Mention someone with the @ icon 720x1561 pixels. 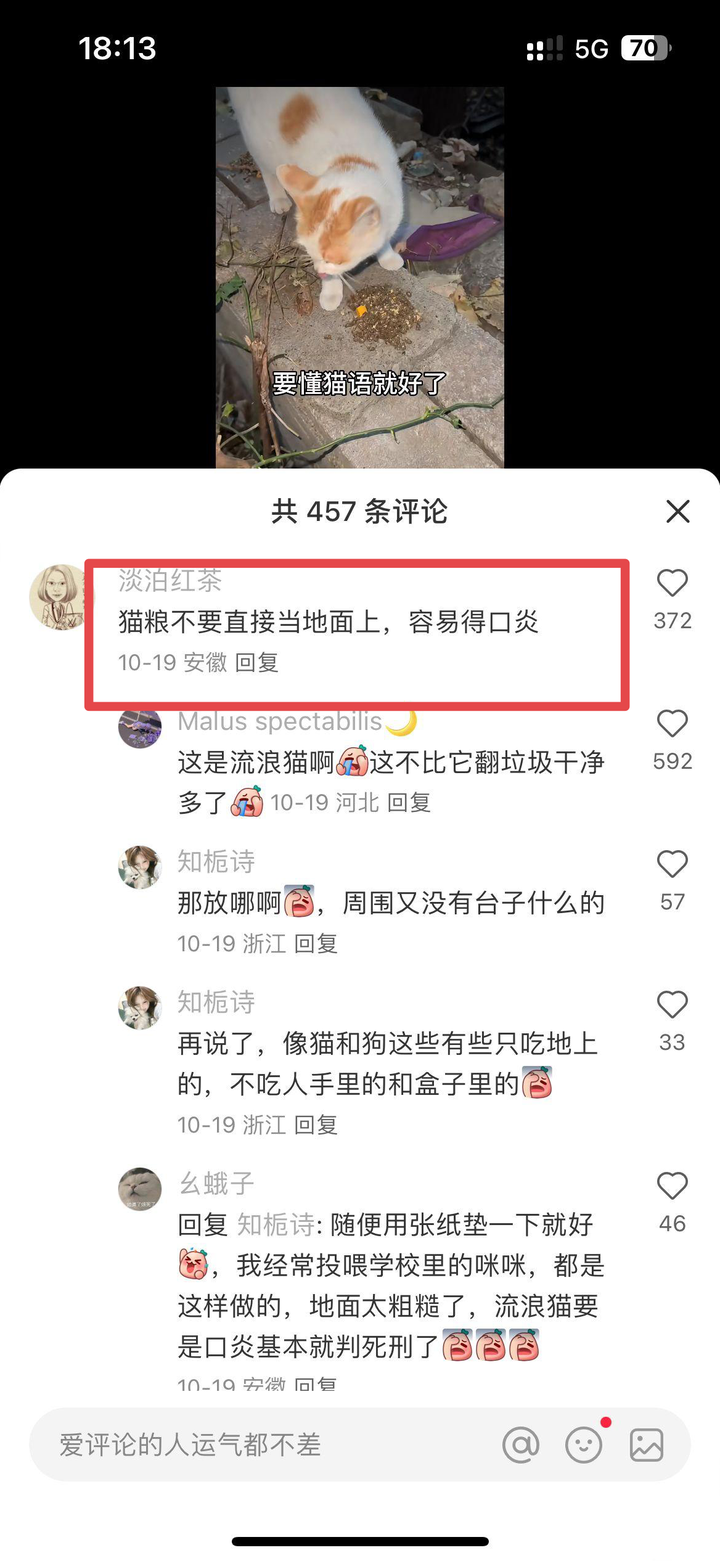520,1445
